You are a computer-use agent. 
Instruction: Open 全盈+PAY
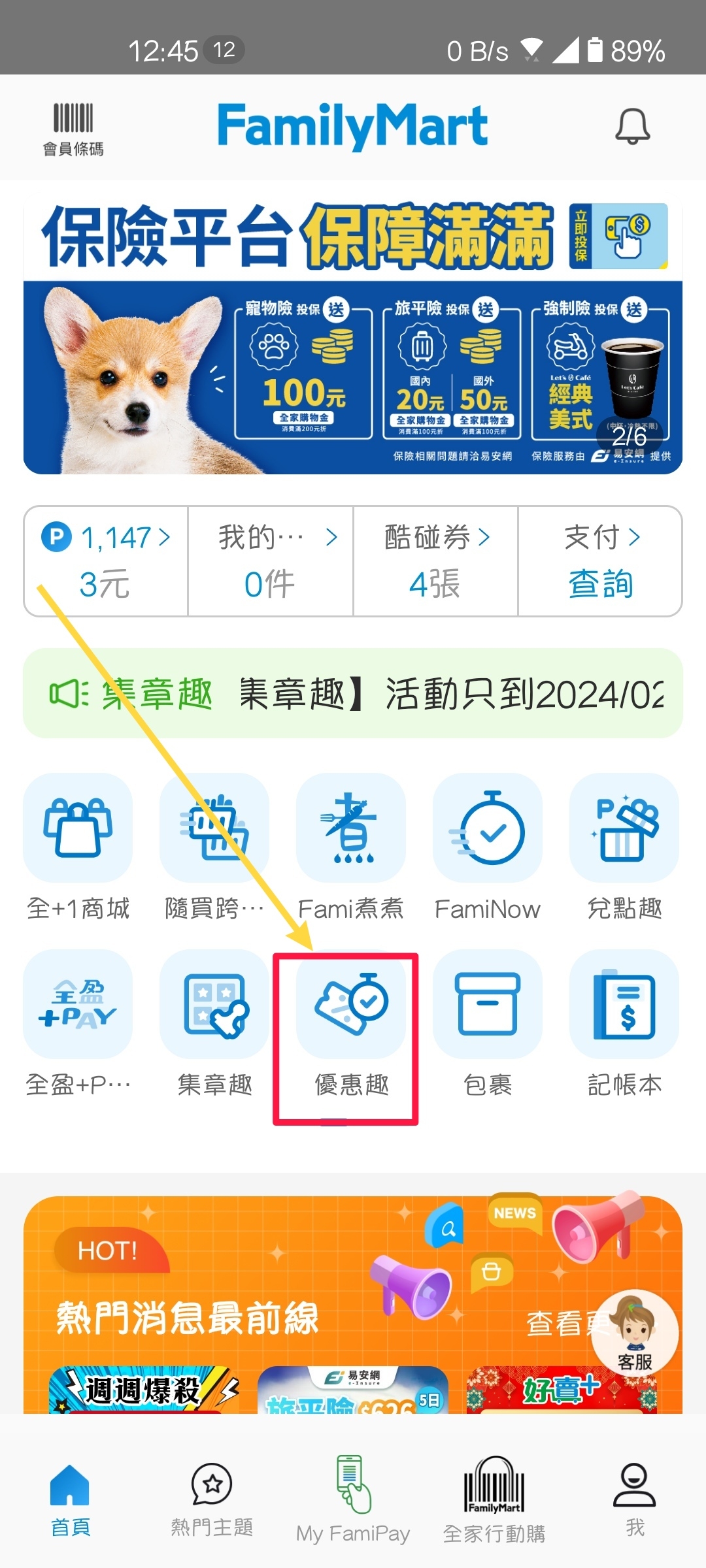(78, 1022)
